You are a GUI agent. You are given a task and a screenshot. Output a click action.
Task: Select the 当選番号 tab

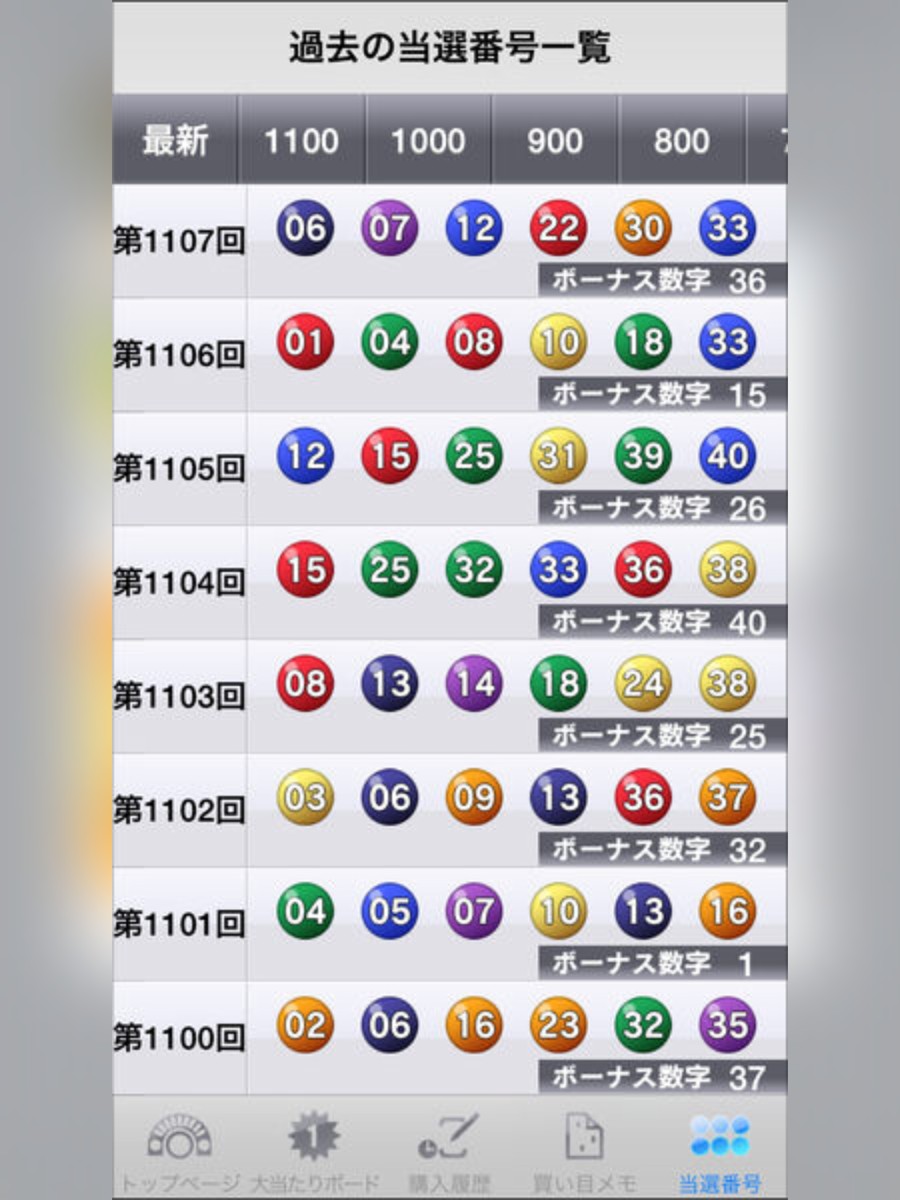tap(720, 1150)
